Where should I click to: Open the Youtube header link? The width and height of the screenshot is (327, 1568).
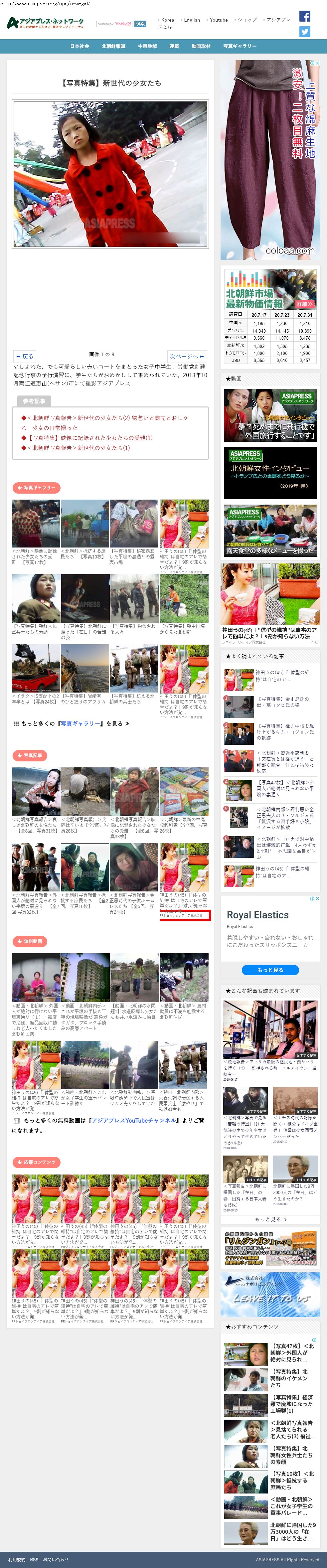click(218, 20)
